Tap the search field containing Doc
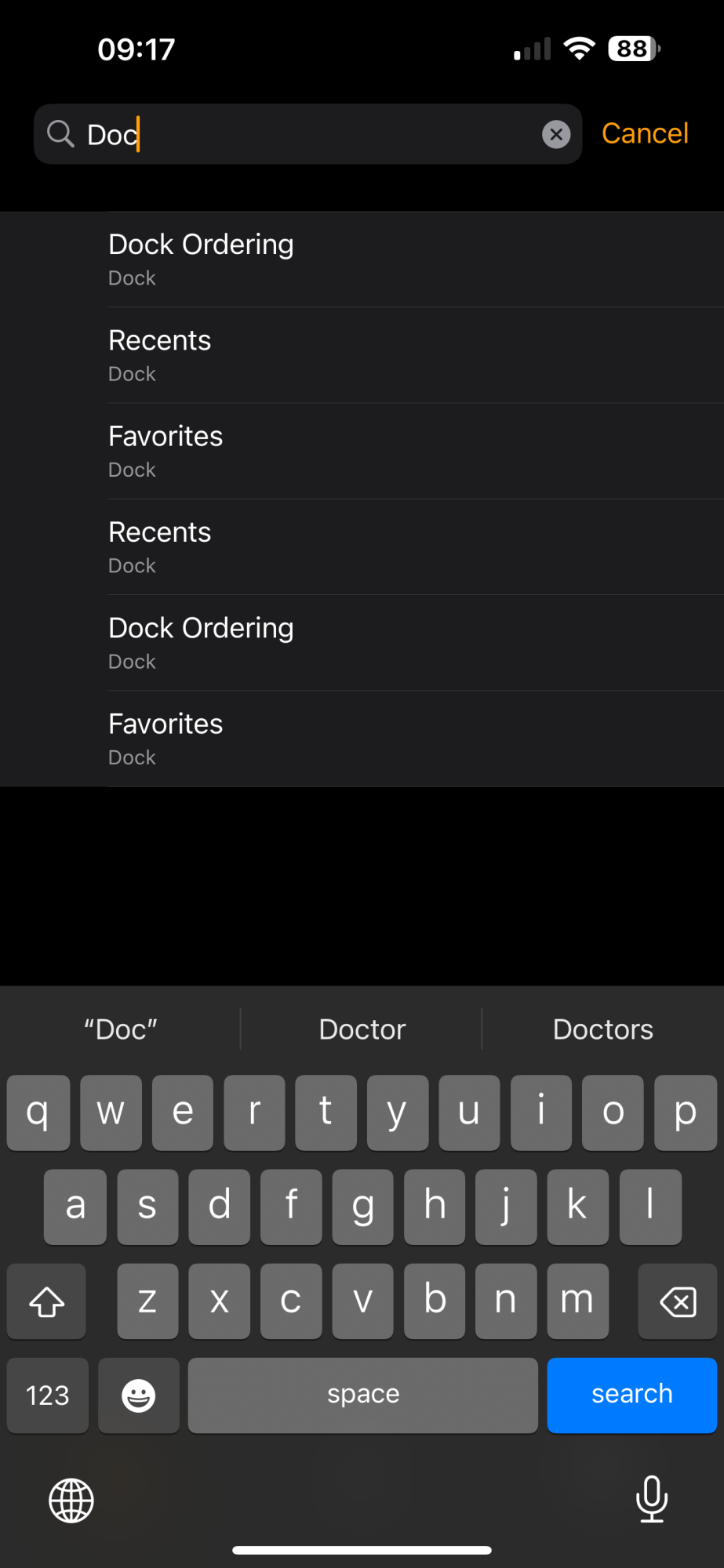The height and width of the screenshot is (1568, 724). click(x=307, y=134)
